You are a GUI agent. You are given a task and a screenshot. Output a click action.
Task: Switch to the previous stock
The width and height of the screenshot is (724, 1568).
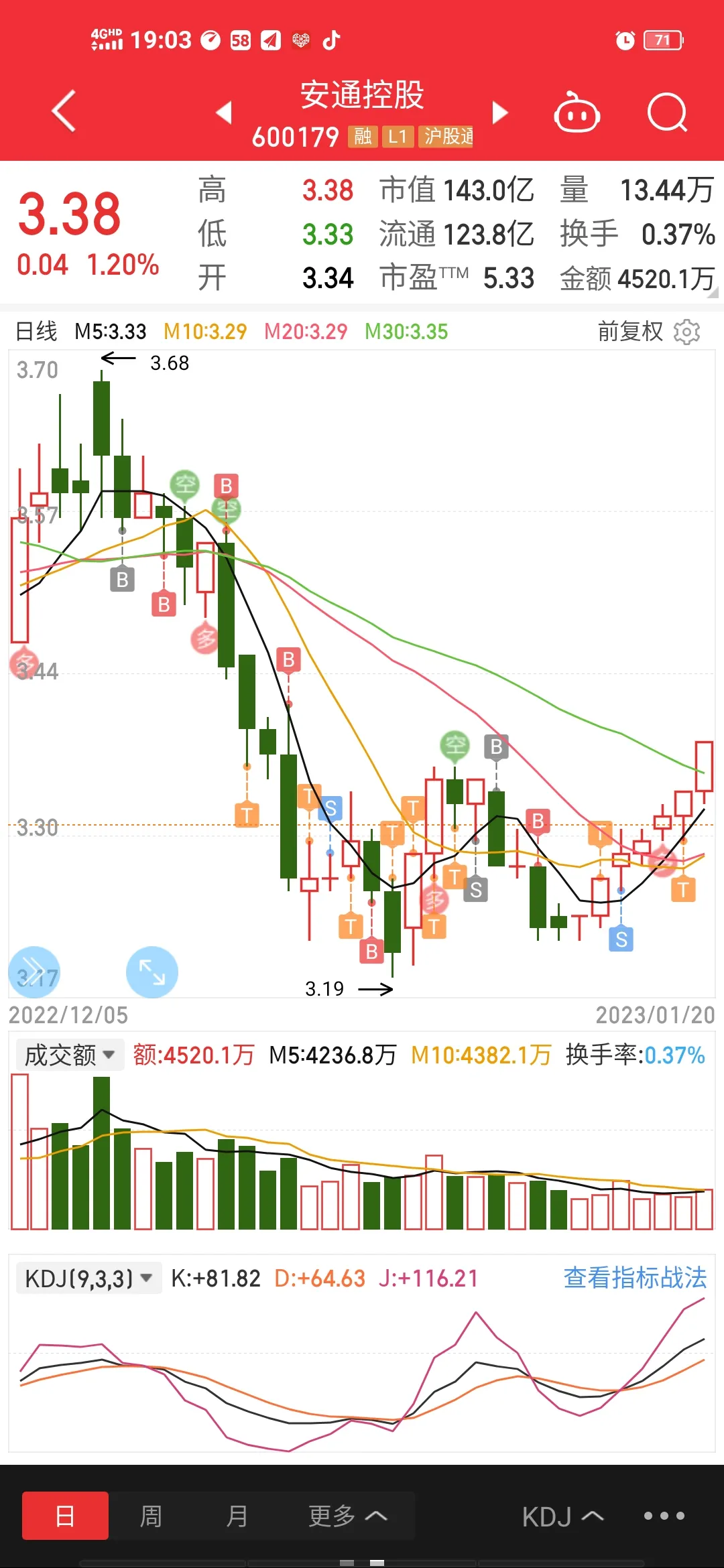[225, 113]
